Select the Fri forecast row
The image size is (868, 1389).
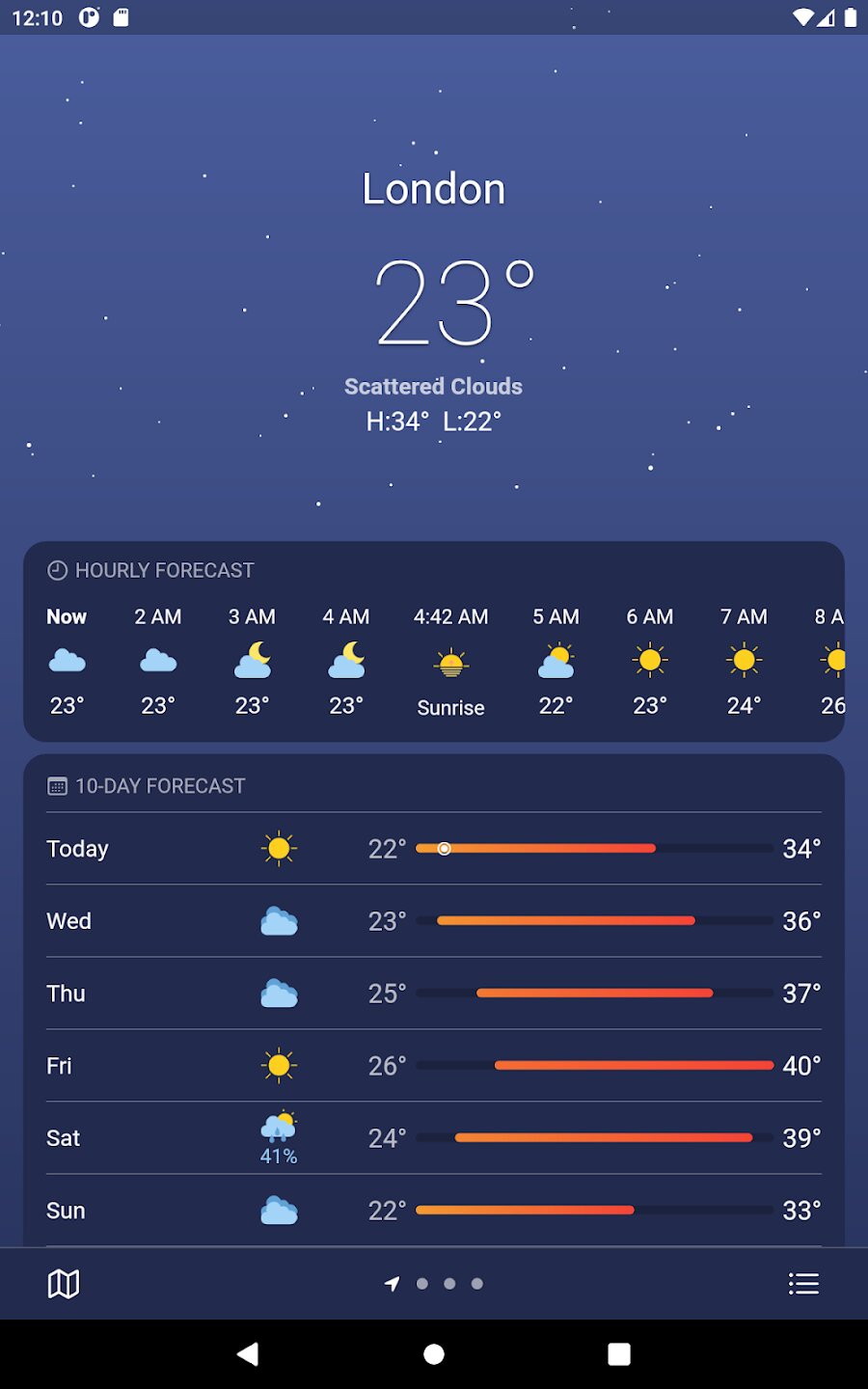(x=434, y=1066)
